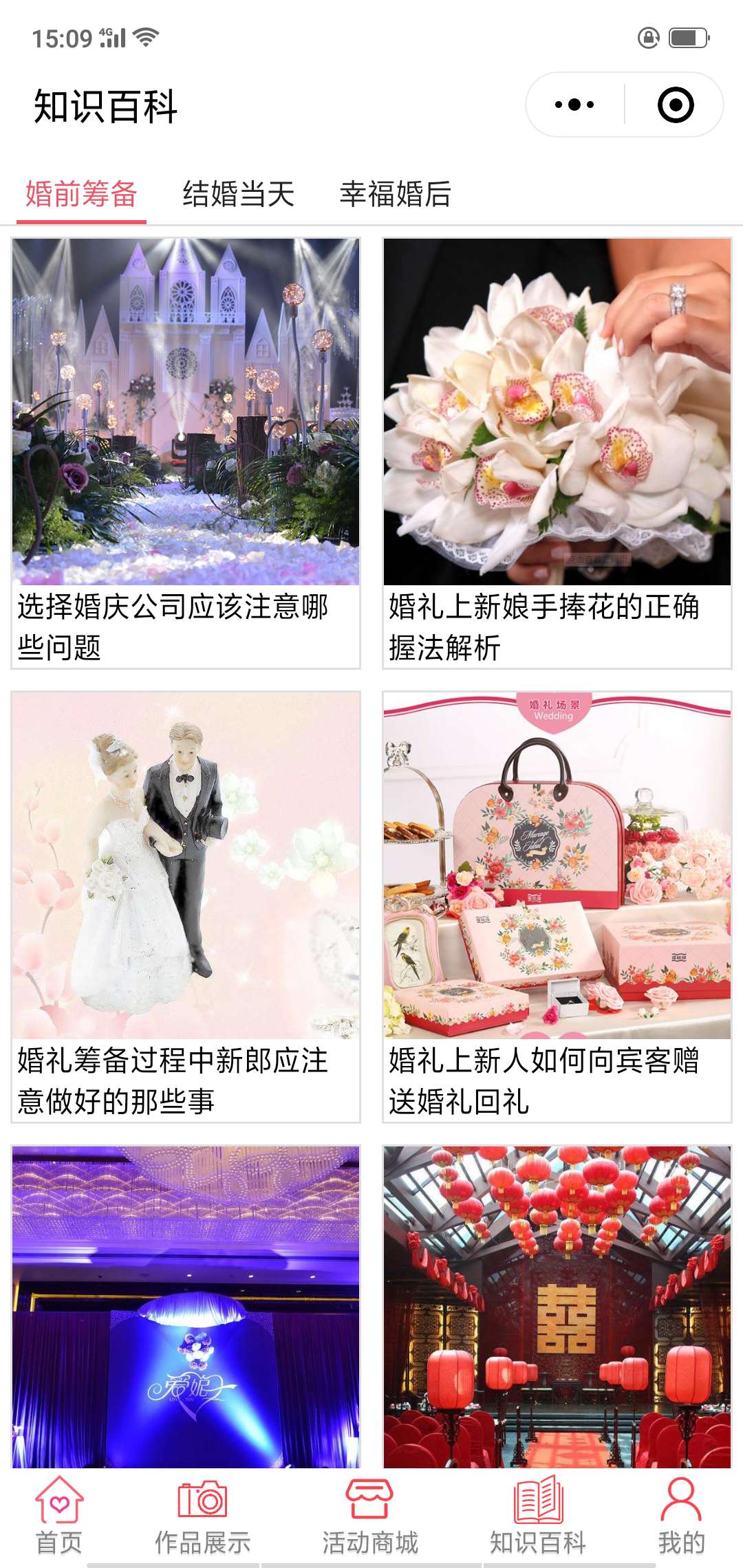Open the 我的 profile tab
Screen dimensions: 743x1568
[681, 1517]
